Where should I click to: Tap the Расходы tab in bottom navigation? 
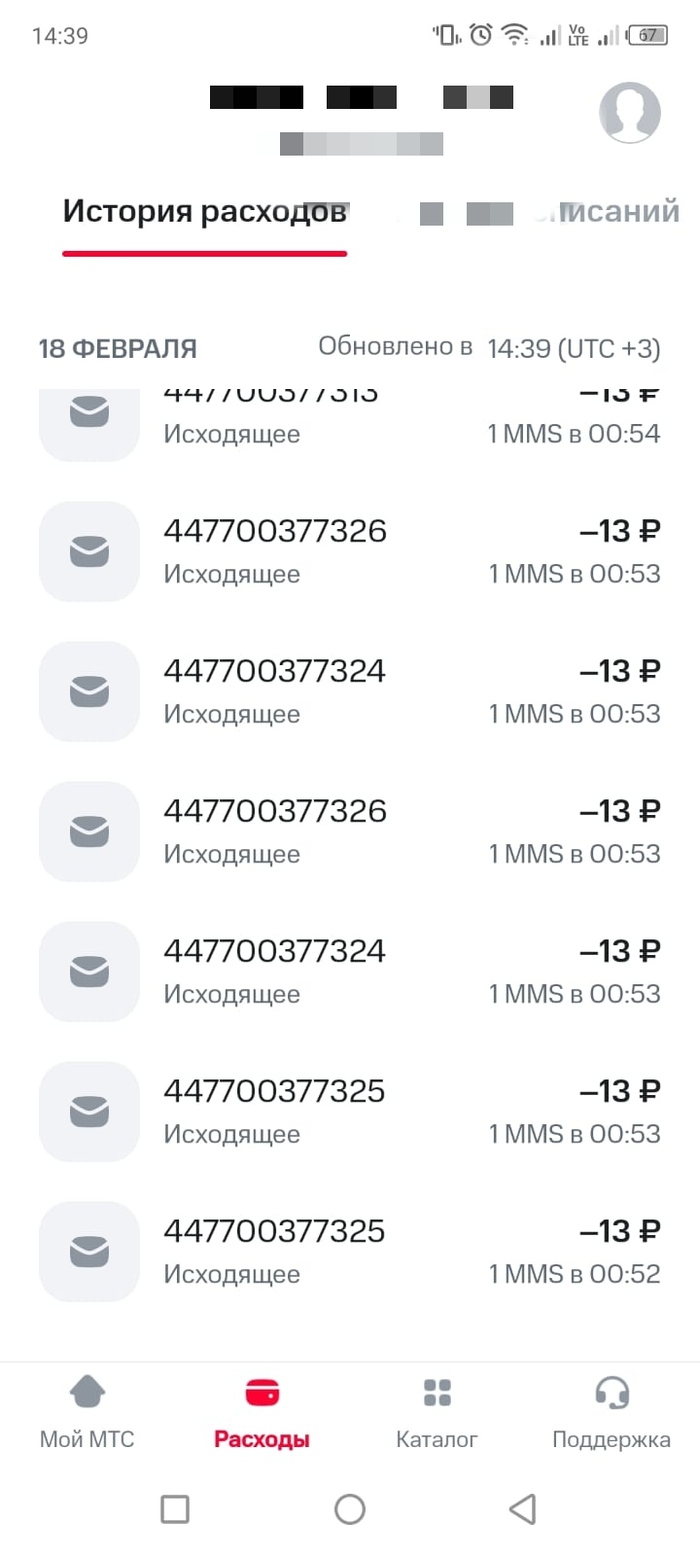[x=262, y=1411]
